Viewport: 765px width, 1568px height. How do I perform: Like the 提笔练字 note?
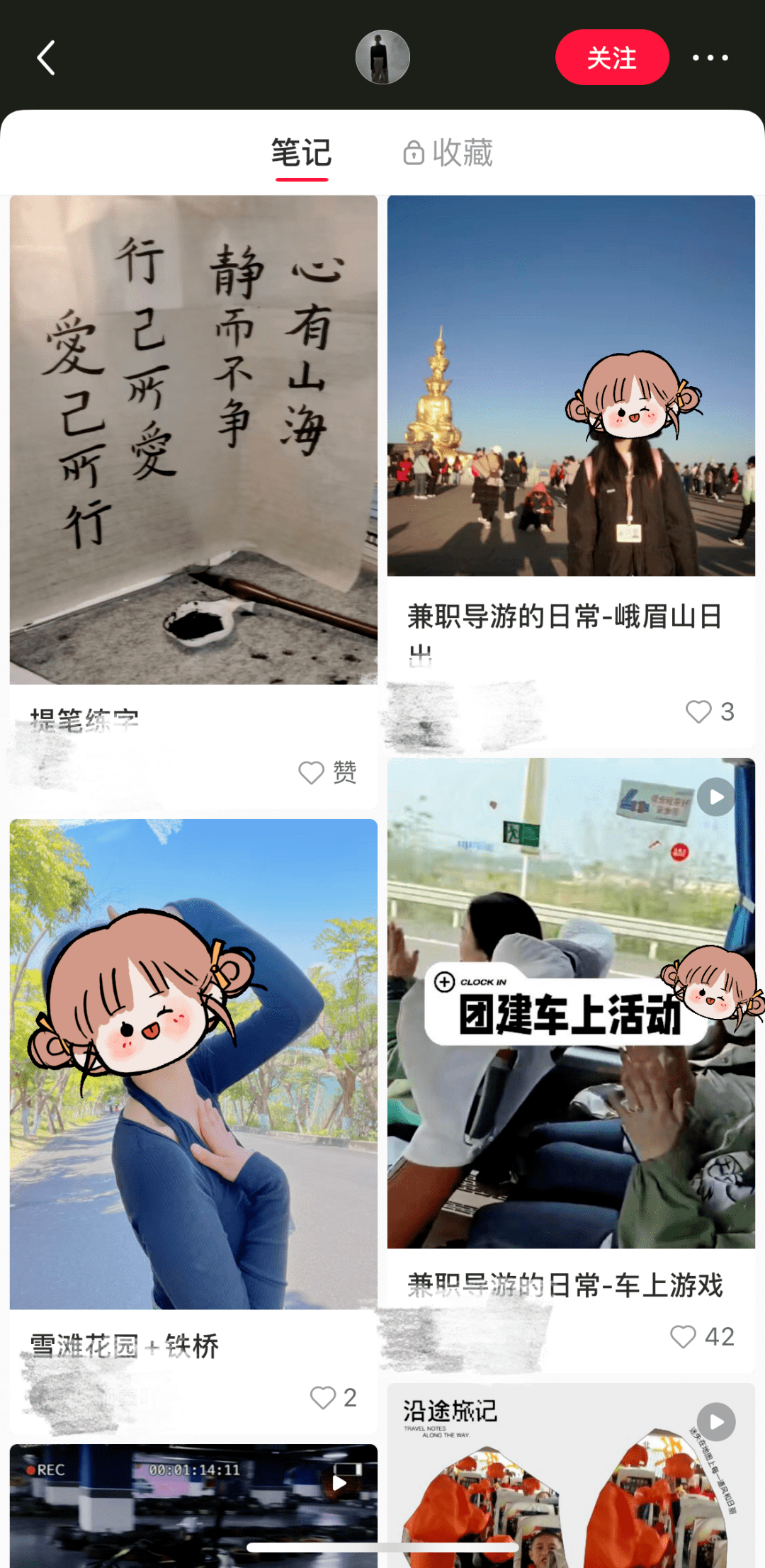tap(312, 772)
